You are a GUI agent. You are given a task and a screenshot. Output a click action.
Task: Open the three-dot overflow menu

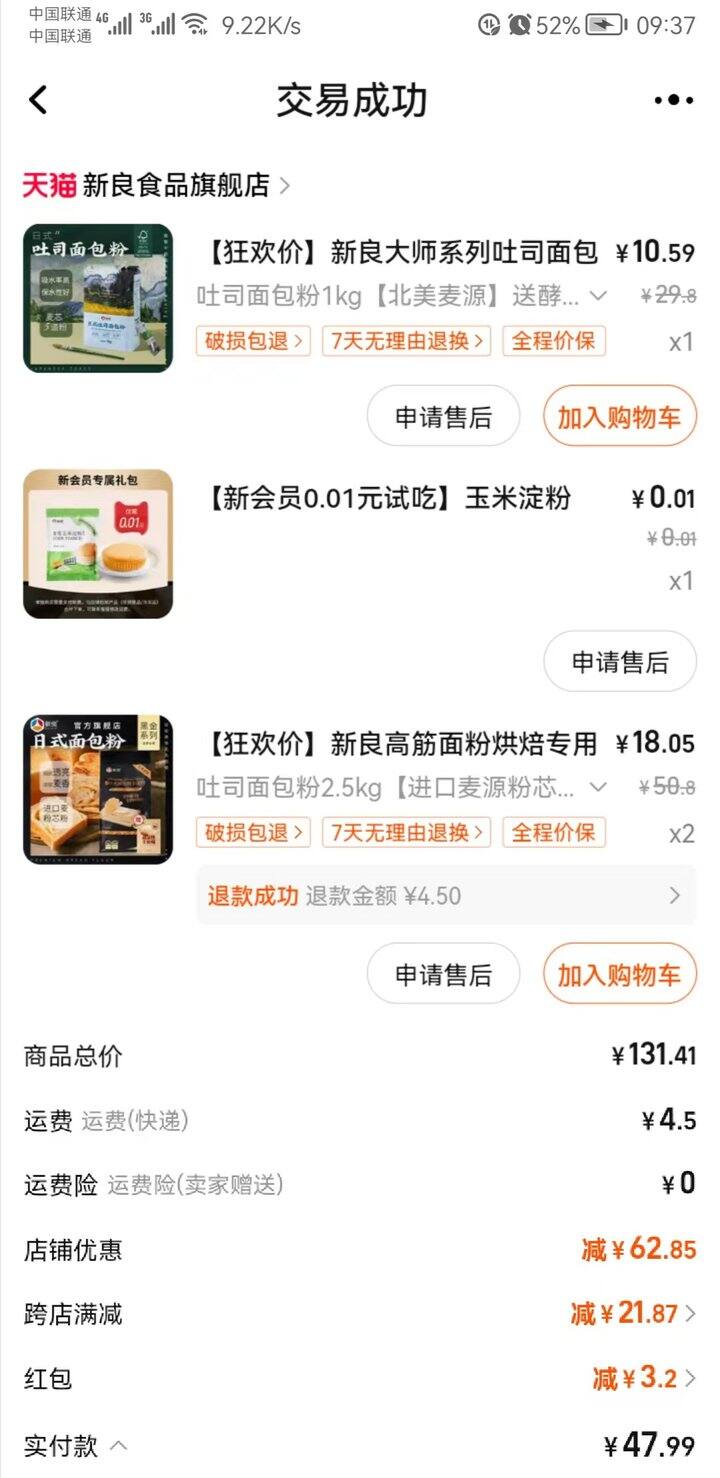tap(673, 100)
